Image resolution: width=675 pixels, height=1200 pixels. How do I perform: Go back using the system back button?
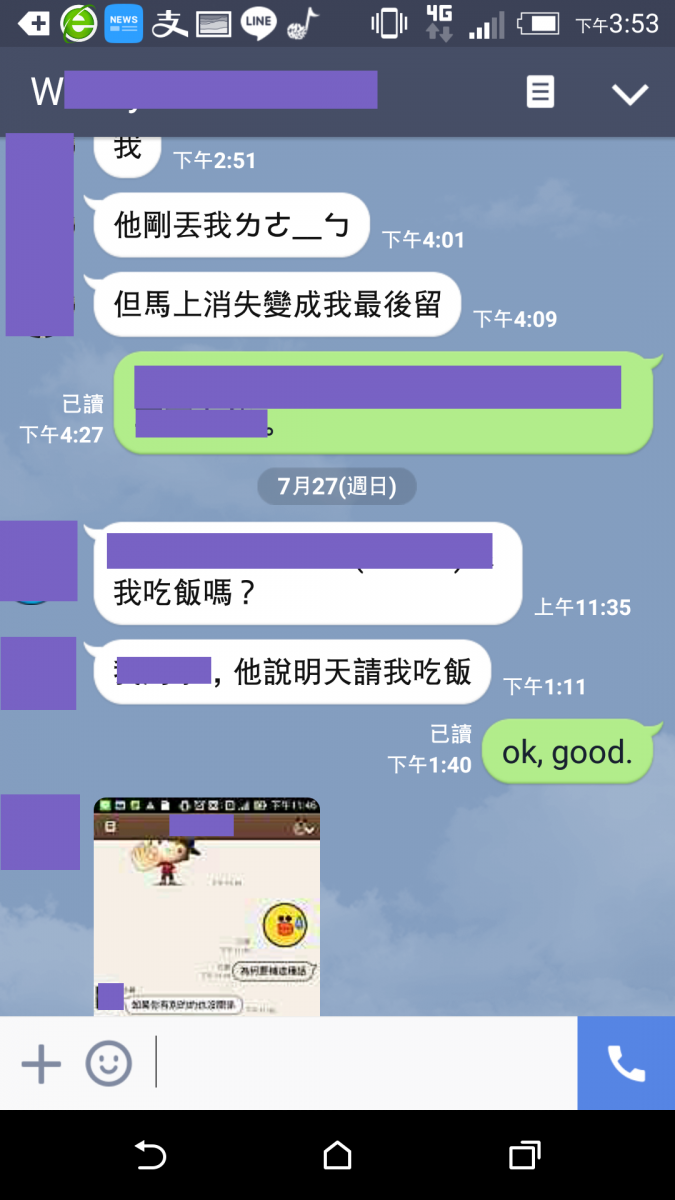point(150,1156)
